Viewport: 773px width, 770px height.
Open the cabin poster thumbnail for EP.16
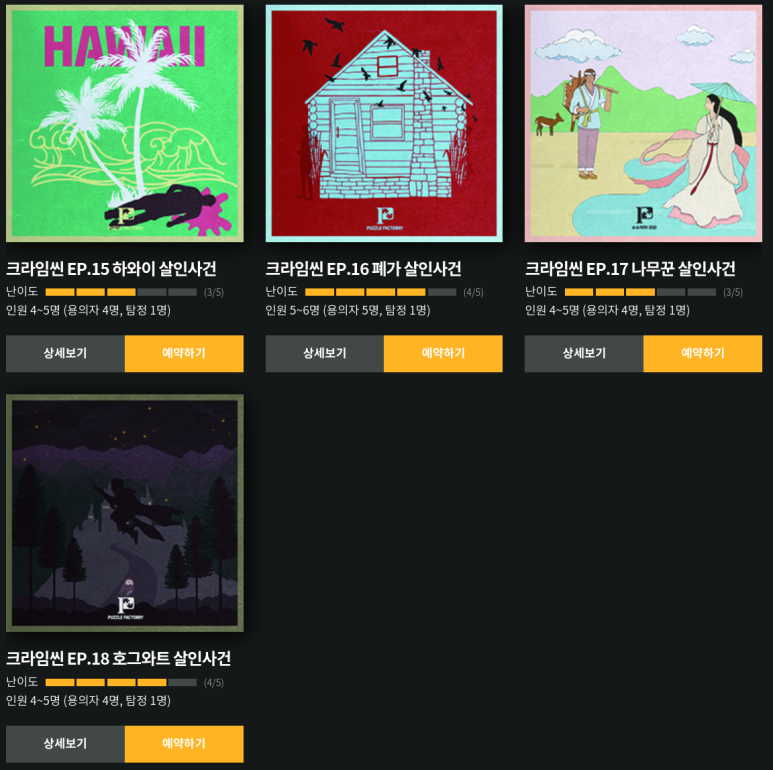[x=384, y=123]
